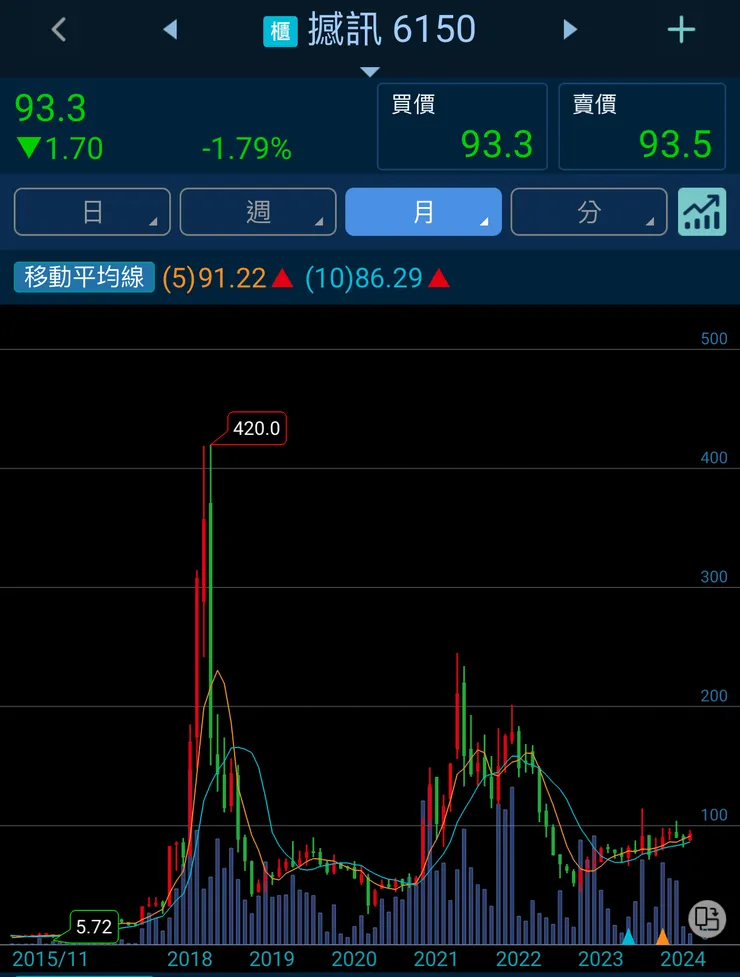The height and width of the screenshot is (977, 740).
Task: Open the chart analysis icon
Action: pyautogui.click(x=701, y=212)
